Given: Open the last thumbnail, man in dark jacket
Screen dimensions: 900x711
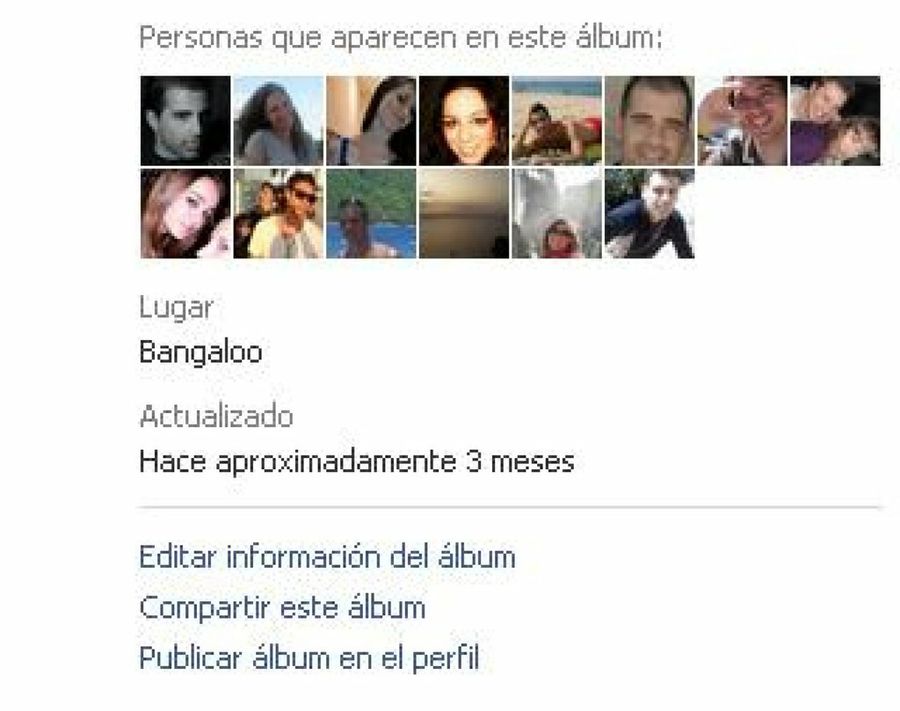Looking at the screenshot, I should 649,213.
